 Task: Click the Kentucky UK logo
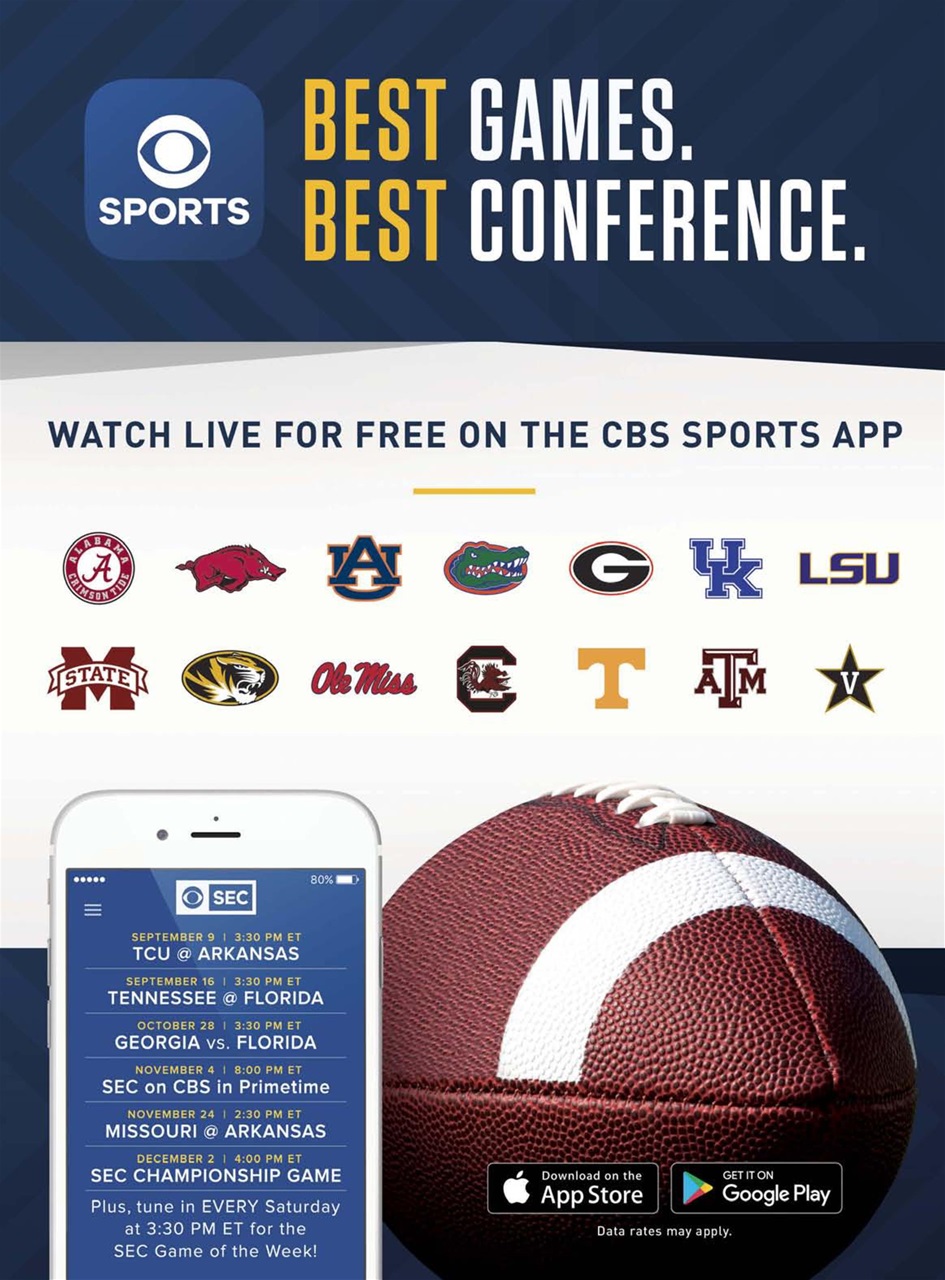coord(726,566)
